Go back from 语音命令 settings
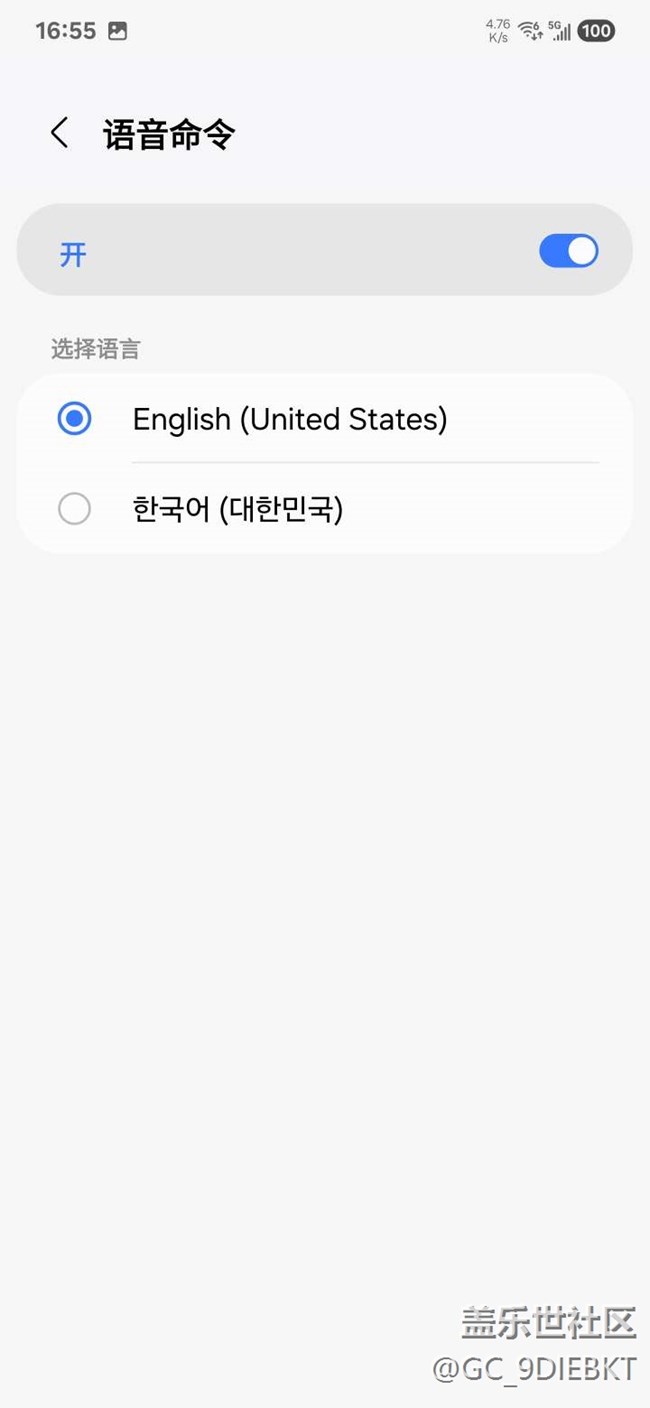This screenshot has width=650, height=1408. [60, 133]
